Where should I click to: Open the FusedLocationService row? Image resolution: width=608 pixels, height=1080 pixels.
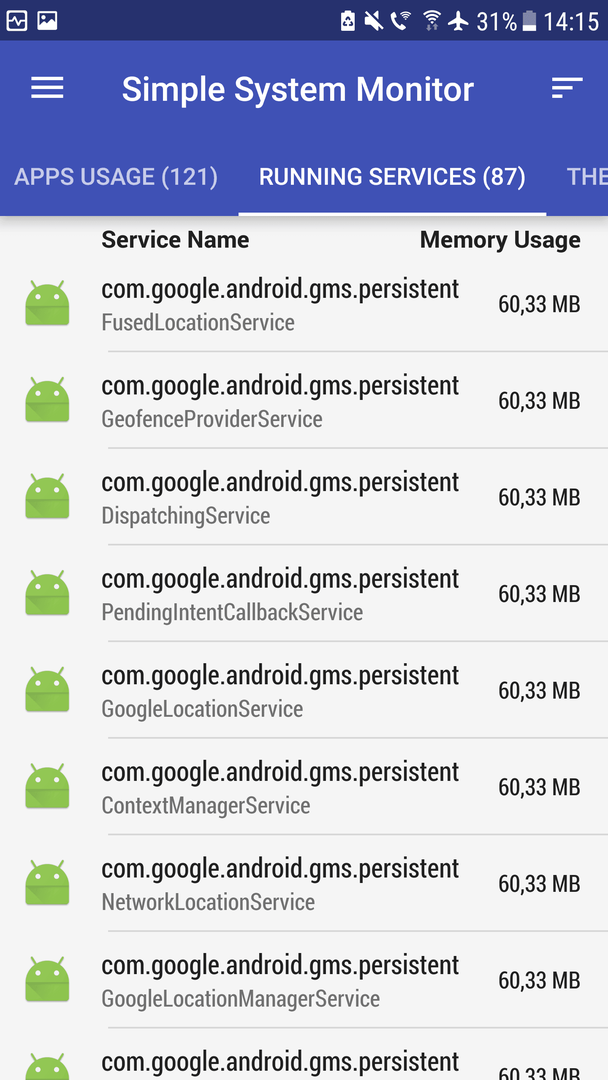(x=304, y=304)
